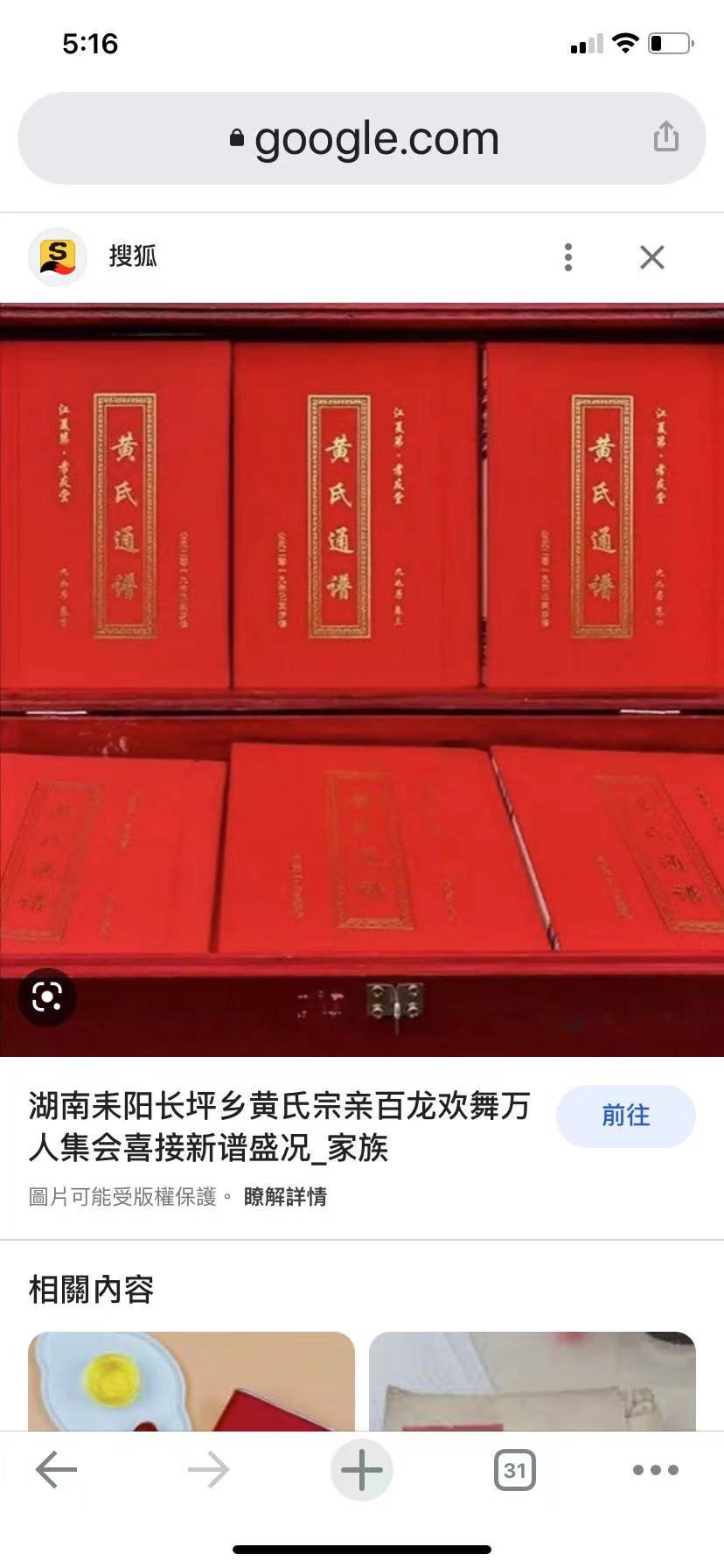Image resolution: width=724 pixels, height=1568 pixels.
Task: Go back to the previous page
Action: click(x=56, y=1470)
